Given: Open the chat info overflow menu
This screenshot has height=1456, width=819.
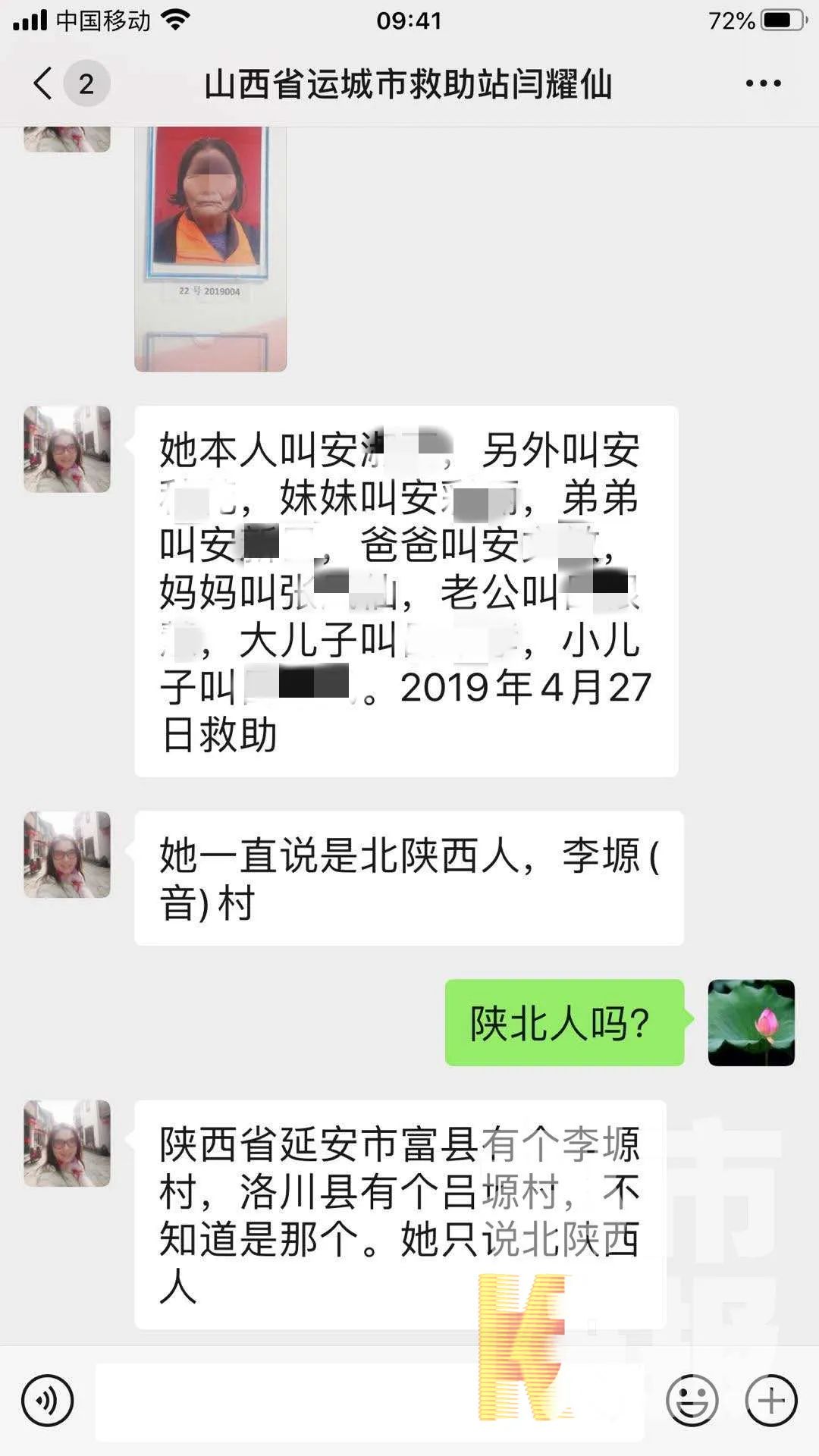Looking at the screenshot, I should [763, 83].
